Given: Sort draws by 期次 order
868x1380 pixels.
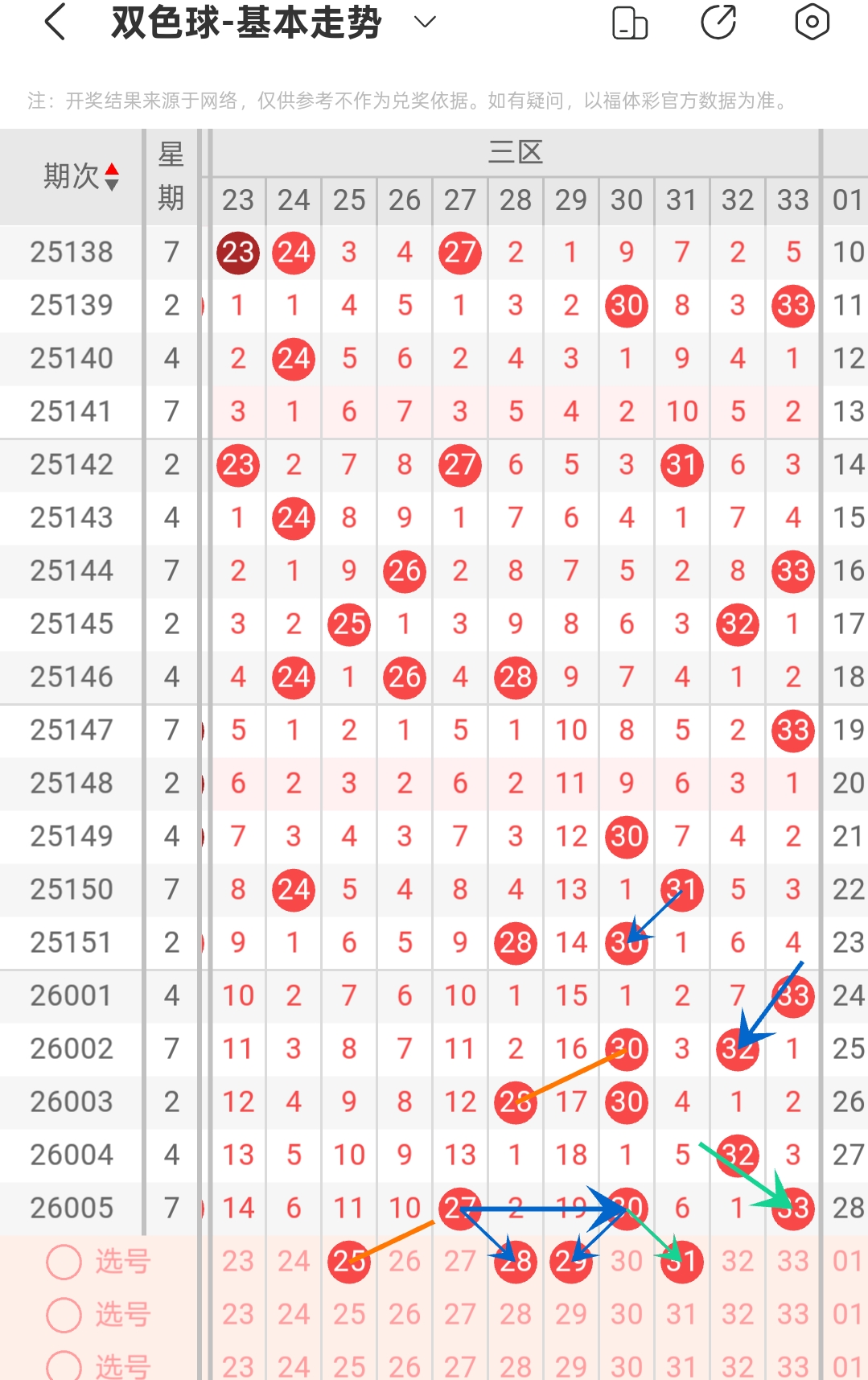Looking at the screenshot, I should click(x=112, y=176).
